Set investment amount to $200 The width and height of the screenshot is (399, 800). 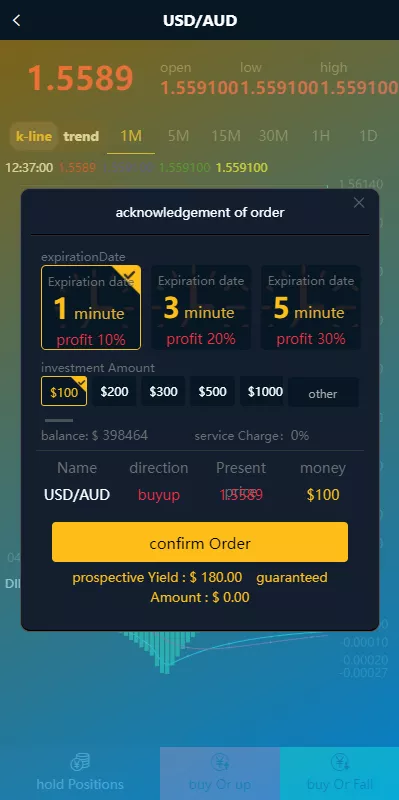pos(114,391)
